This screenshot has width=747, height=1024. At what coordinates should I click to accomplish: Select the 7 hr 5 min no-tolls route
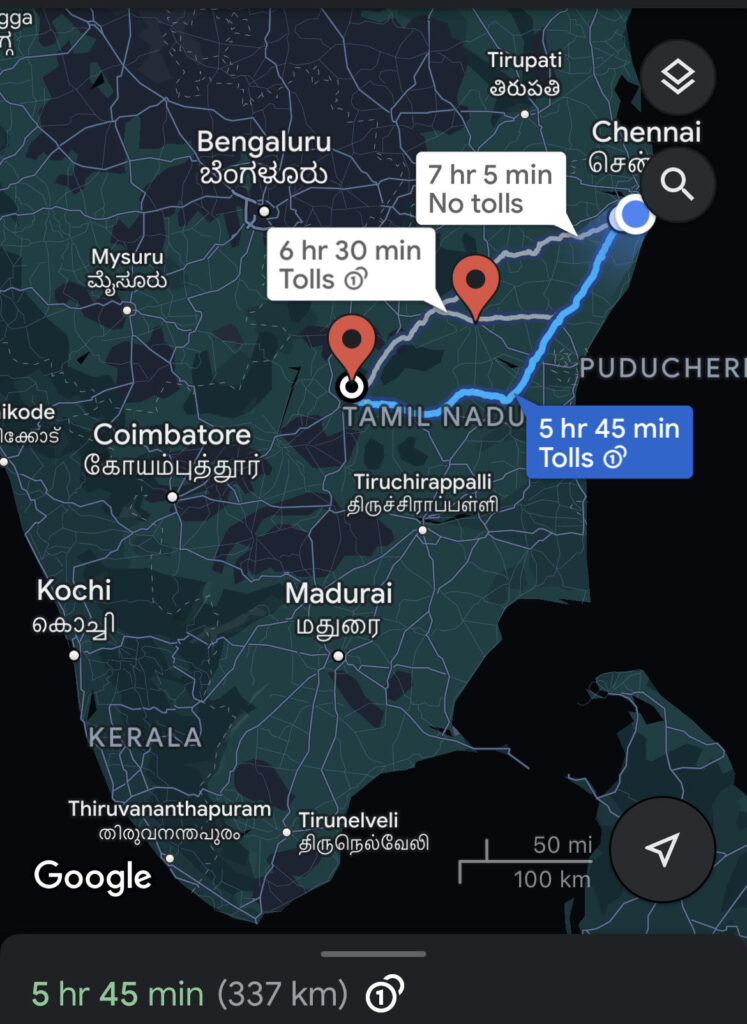click(x=489, y=189)
